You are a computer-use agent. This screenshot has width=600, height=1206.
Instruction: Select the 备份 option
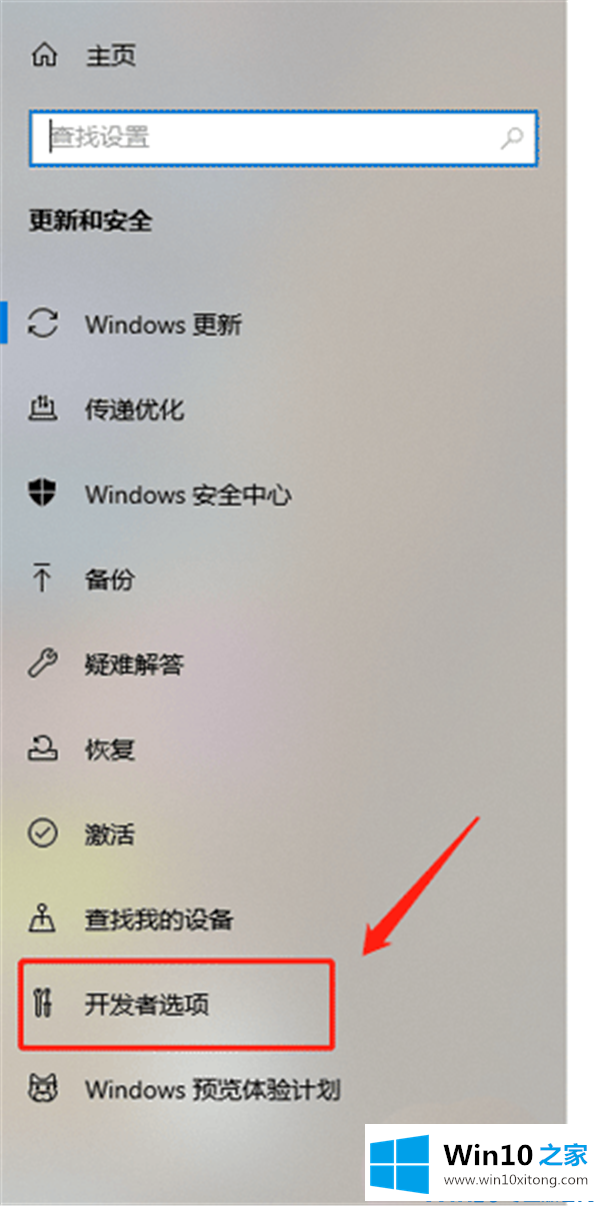[x=108, y=579]
